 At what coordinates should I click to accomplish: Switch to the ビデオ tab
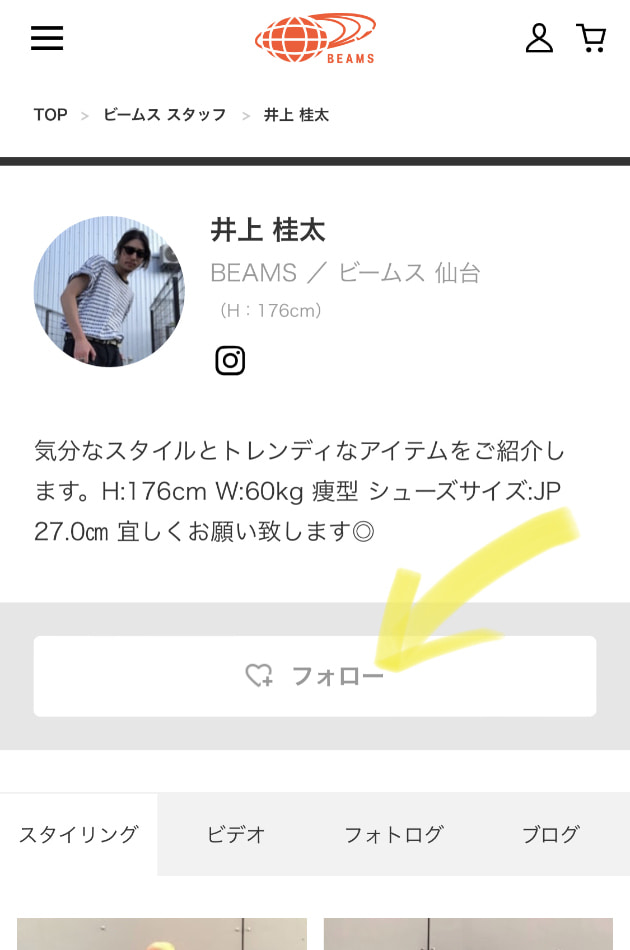pos(236,834)
